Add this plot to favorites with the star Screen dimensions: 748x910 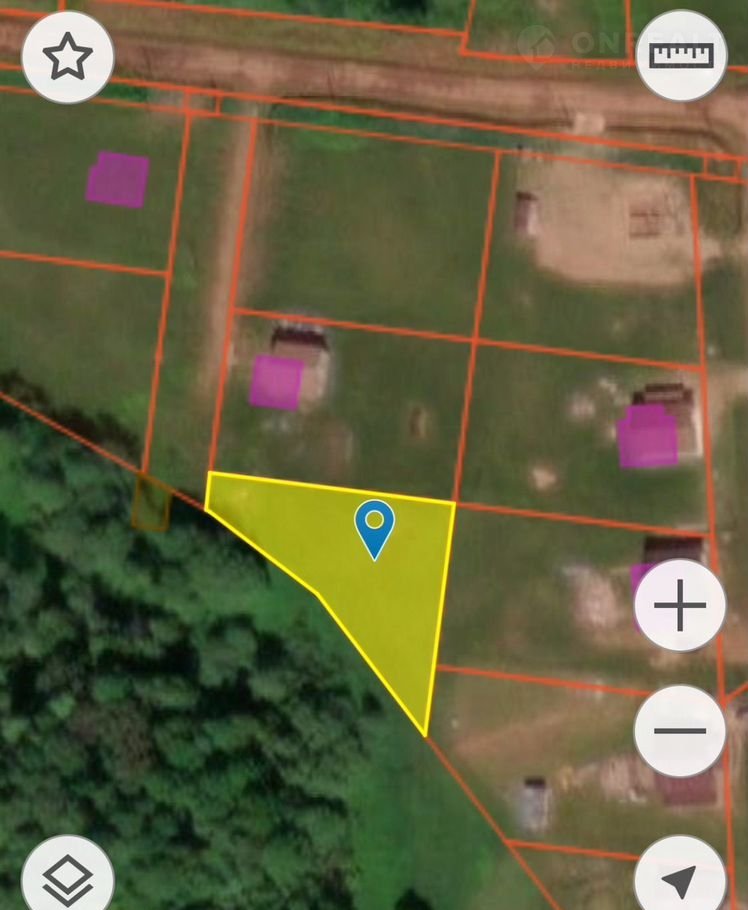pyautogui.click(x=67, y=58)
